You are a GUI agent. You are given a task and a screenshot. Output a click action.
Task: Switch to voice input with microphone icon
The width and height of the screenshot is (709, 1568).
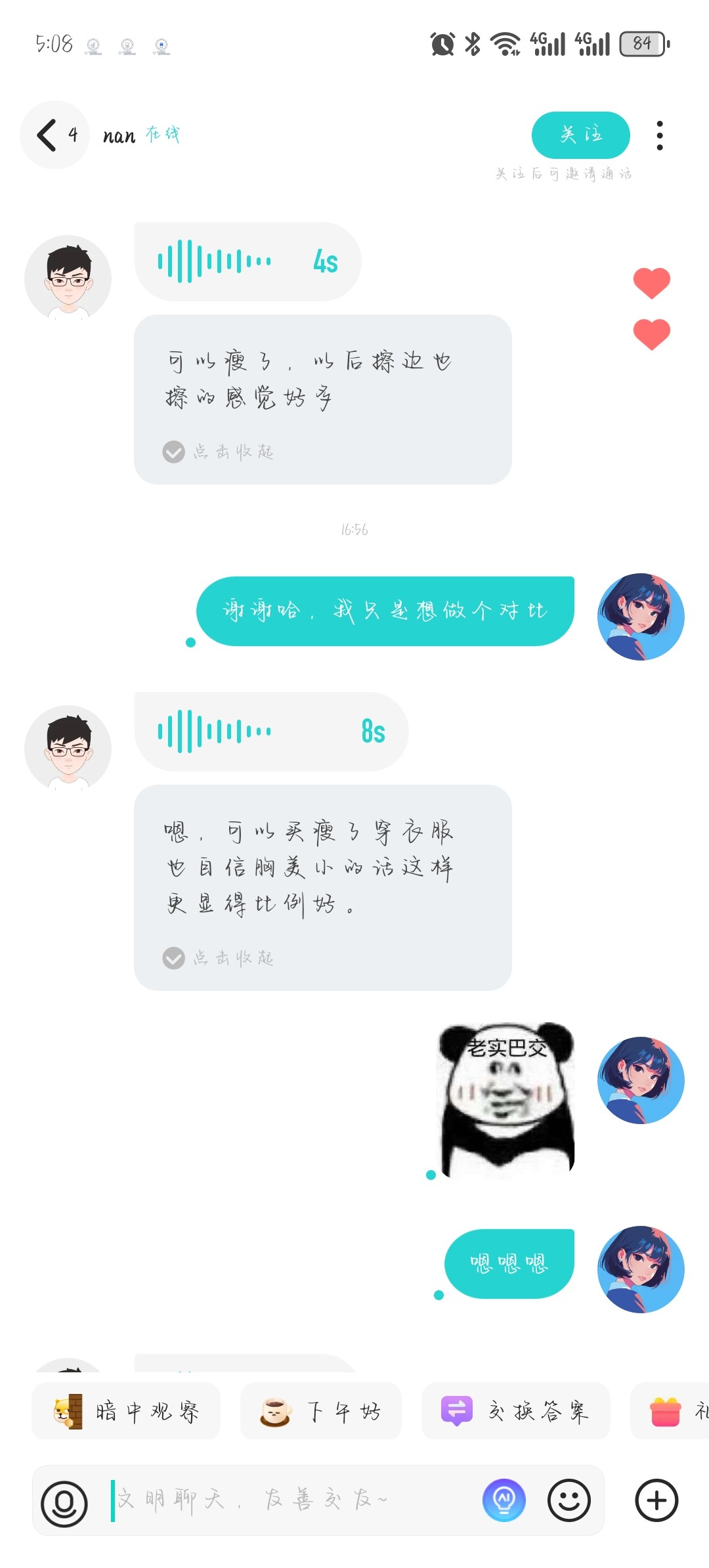pyautogui.click(x=64, y=1501)
